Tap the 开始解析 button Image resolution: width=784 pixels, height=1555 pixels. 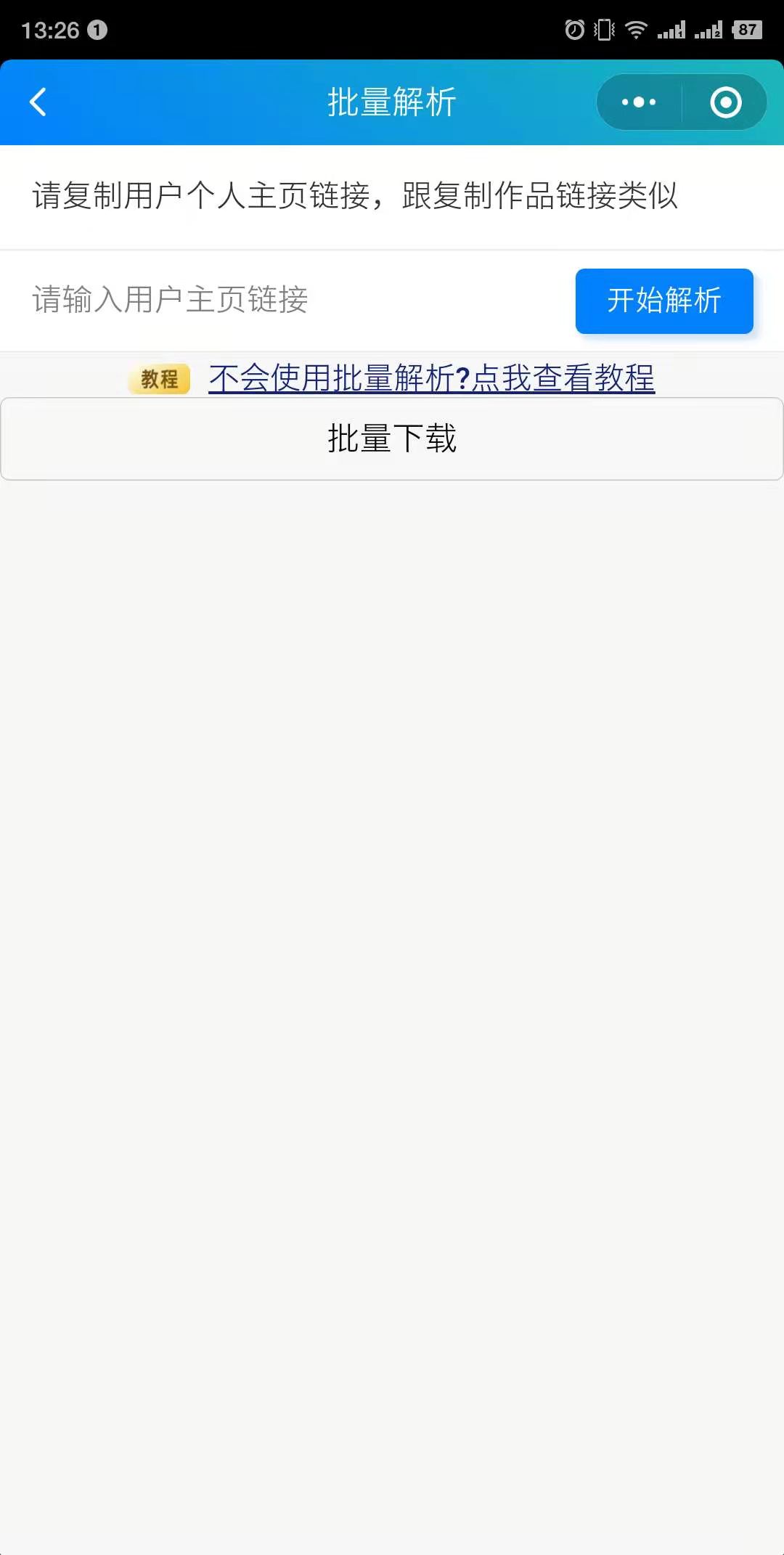coord(664,301)
